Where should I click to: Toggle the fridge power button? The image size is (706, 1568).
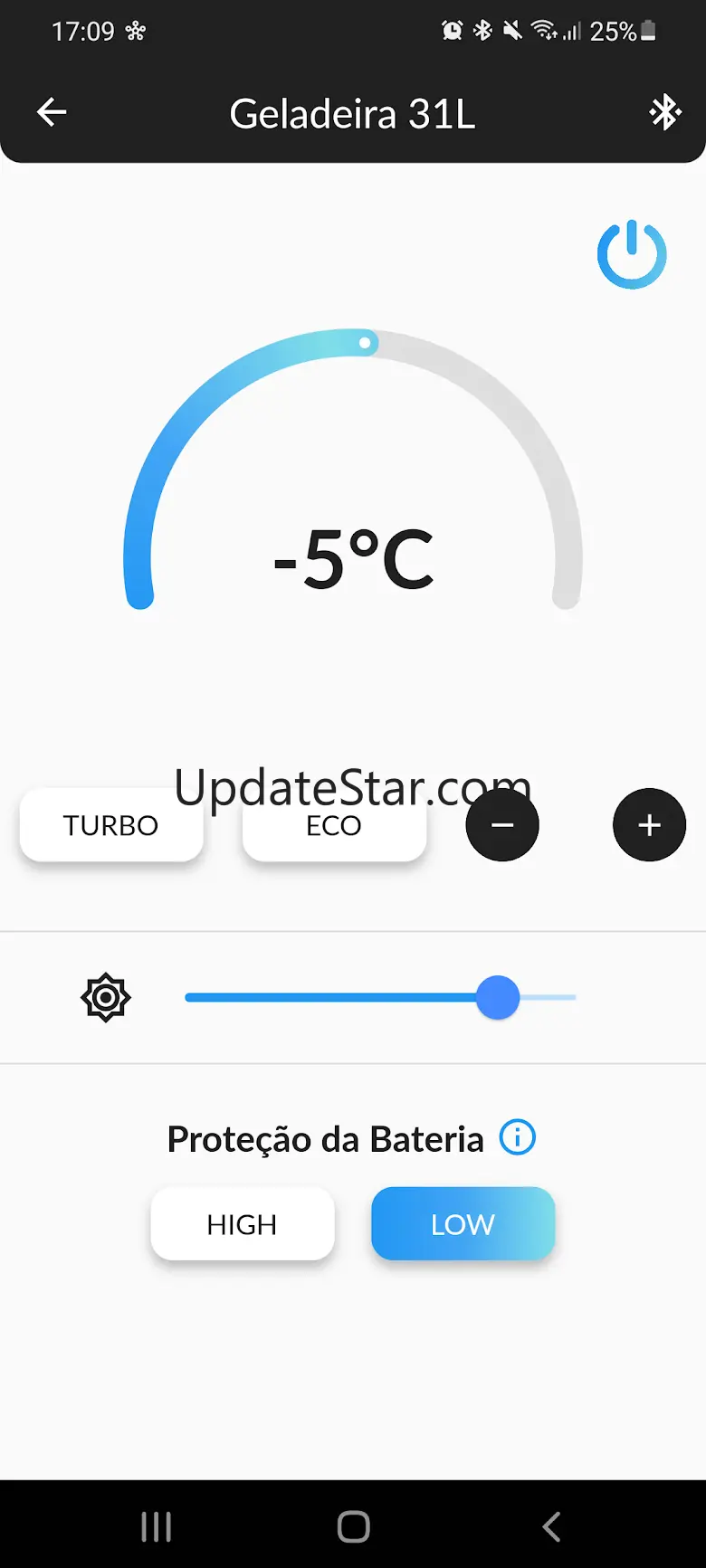(632, 254)
